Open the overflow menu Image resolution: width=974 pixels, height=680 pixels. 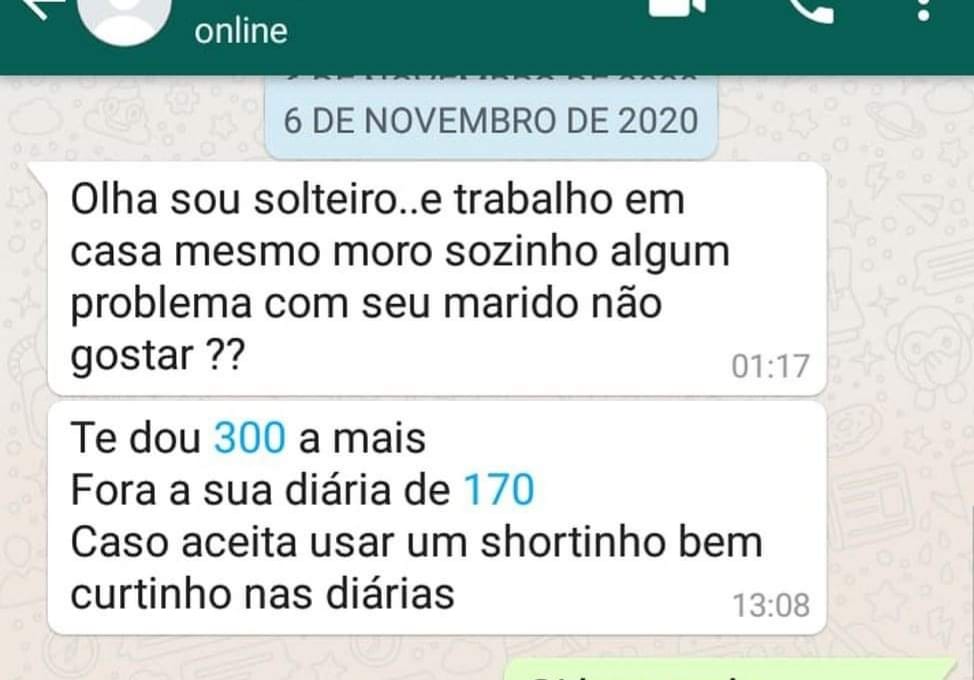(923, 10)
